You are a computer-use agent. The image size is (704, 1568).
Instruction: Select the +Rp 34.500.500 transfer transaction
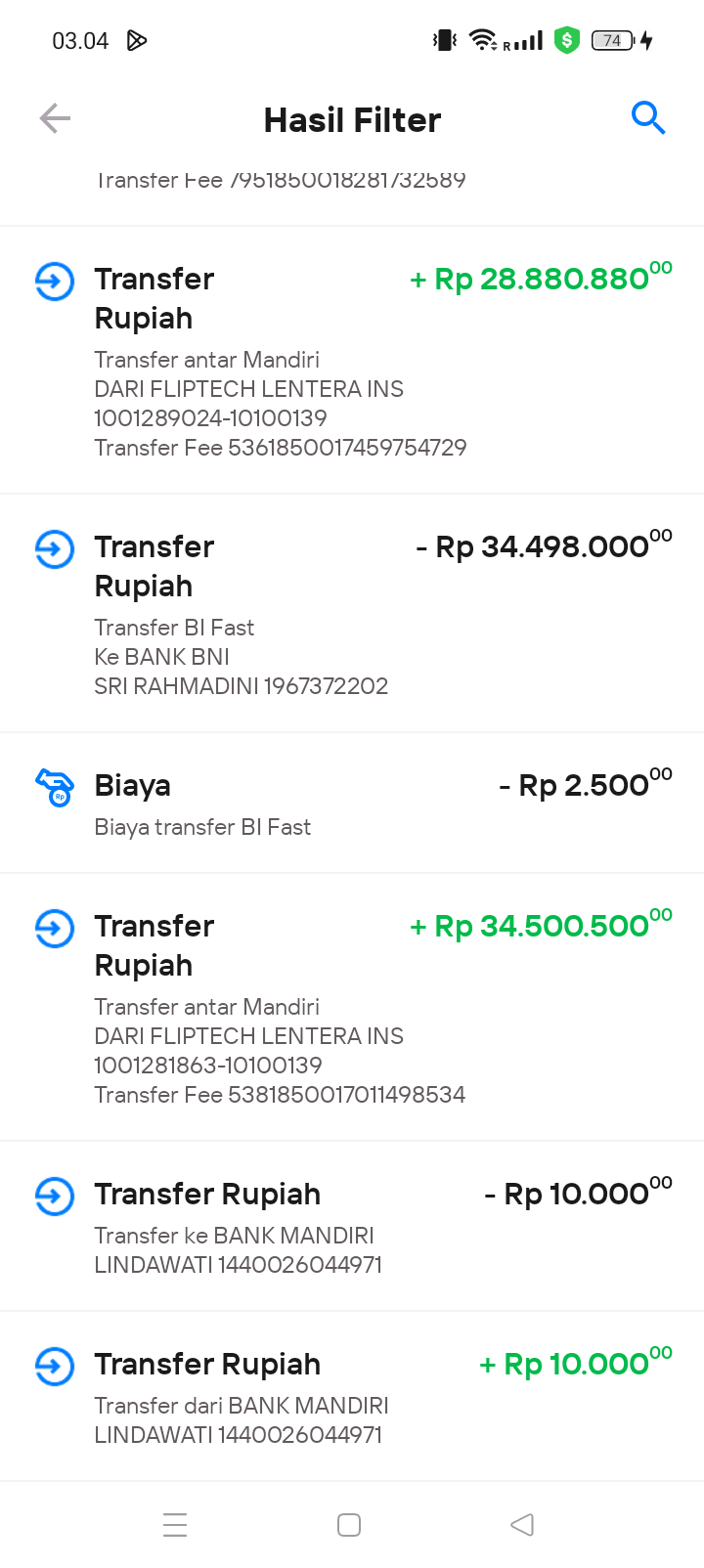click(352, 1007)
